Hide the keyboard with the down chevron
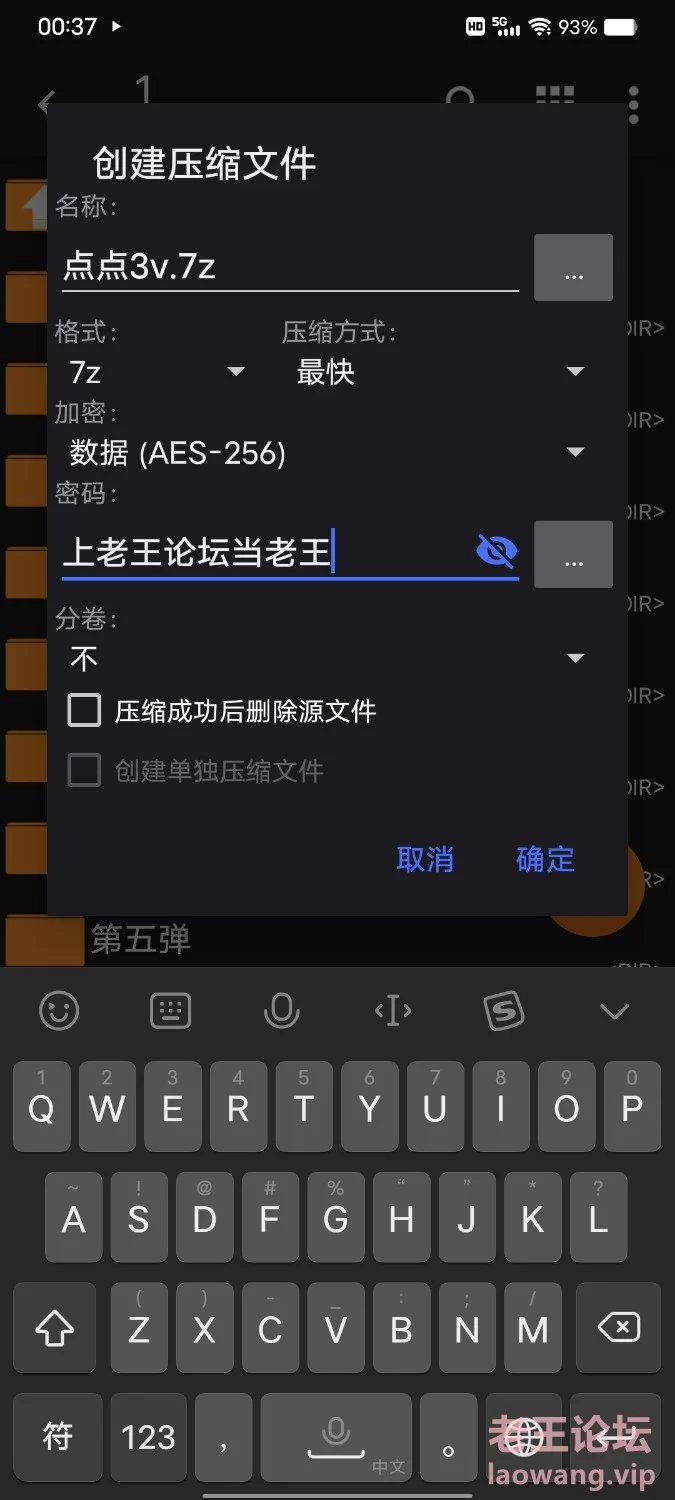 [x=614, y=1011]
